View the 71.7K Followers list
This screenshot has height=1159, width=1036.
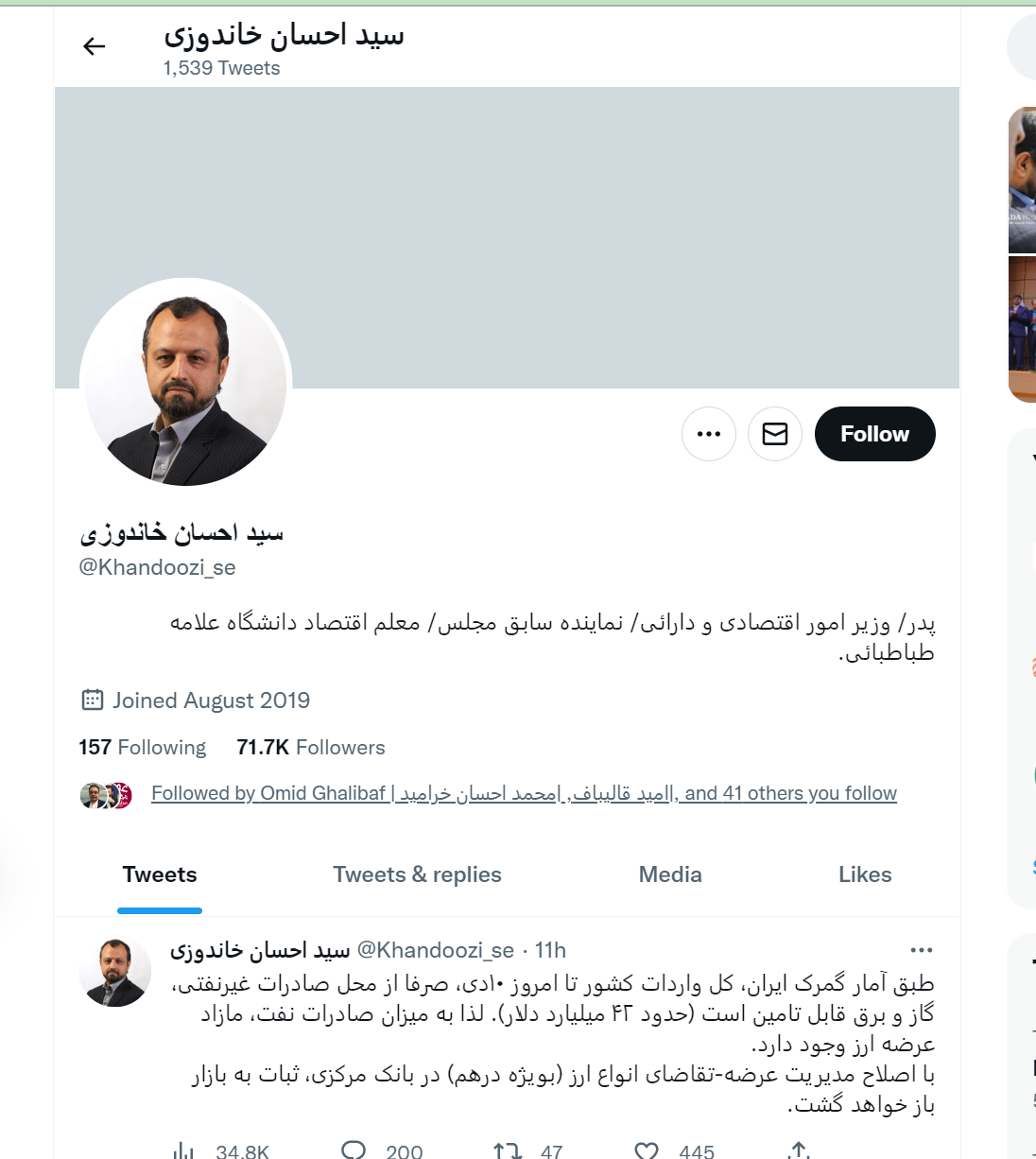click(x=311, y=748)
